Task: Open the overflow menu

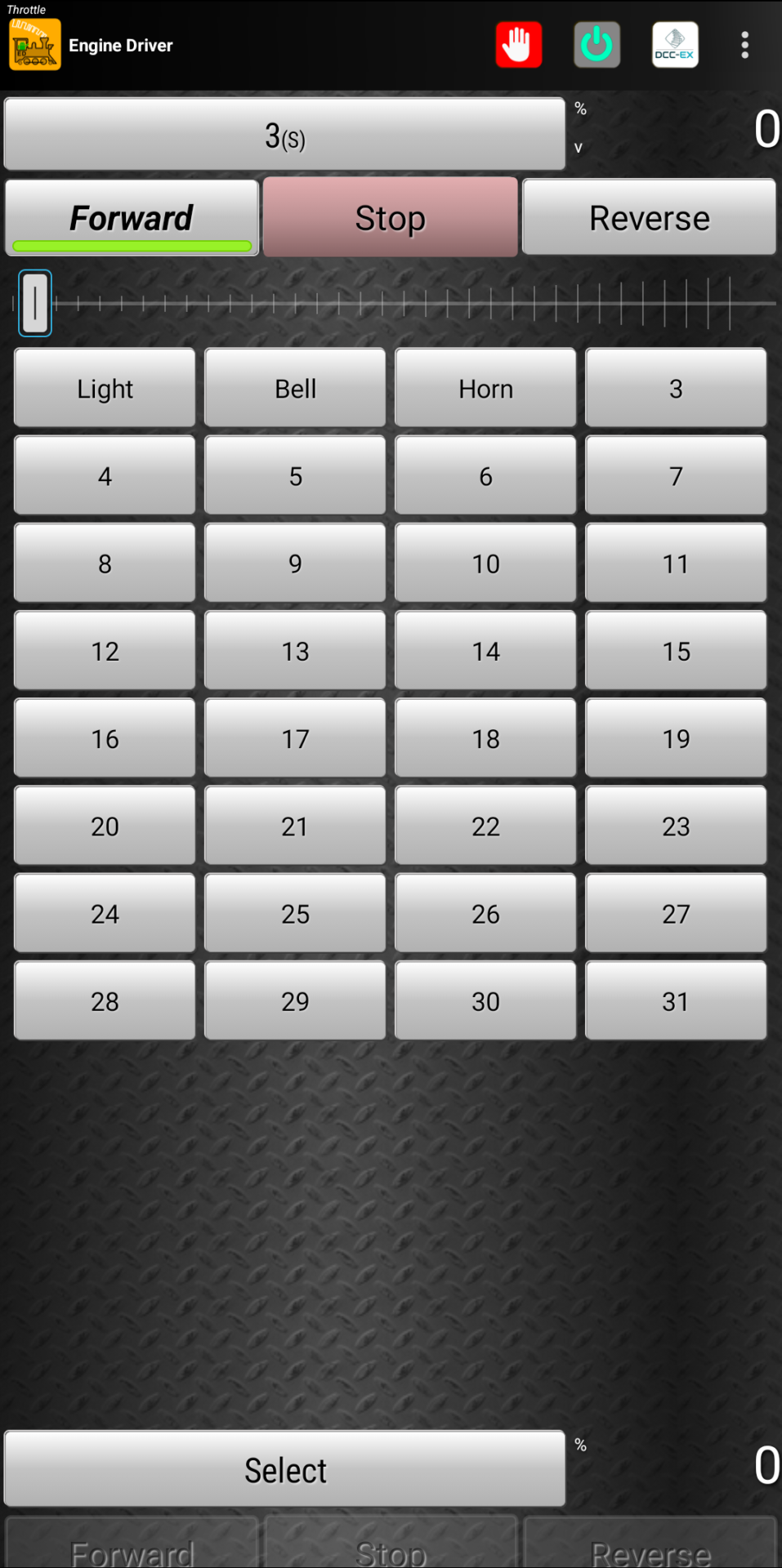Action: [744, 45]
